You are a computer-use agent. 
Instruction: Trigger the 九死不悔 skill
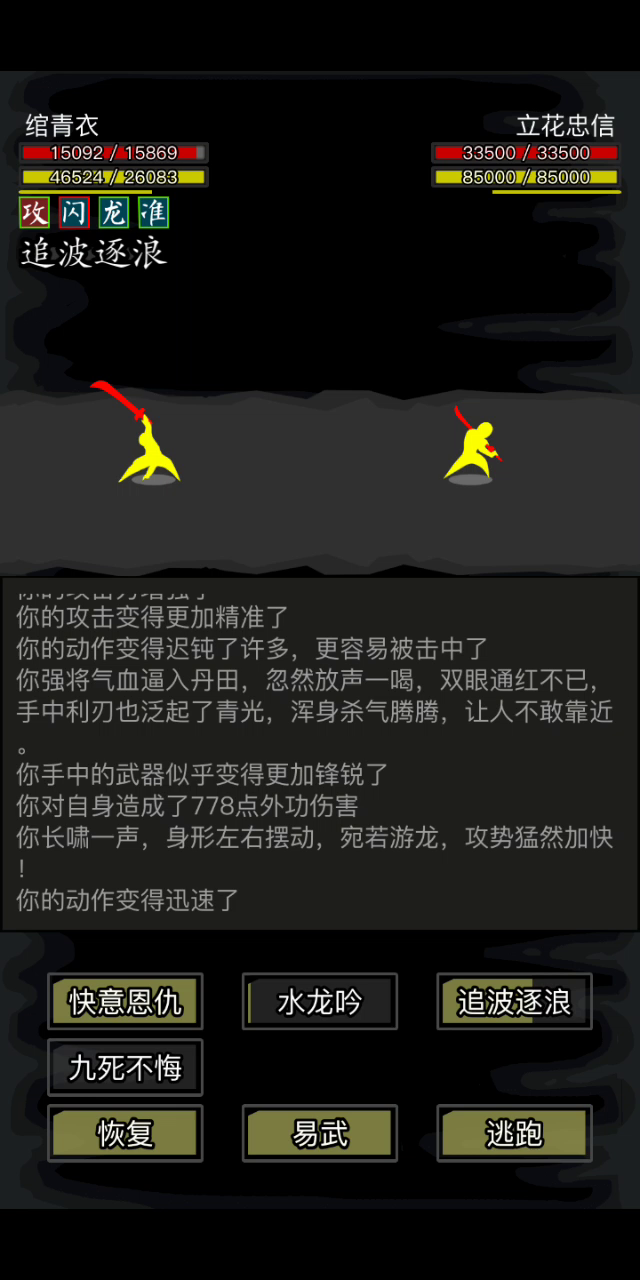click(x=125, y=1068)
